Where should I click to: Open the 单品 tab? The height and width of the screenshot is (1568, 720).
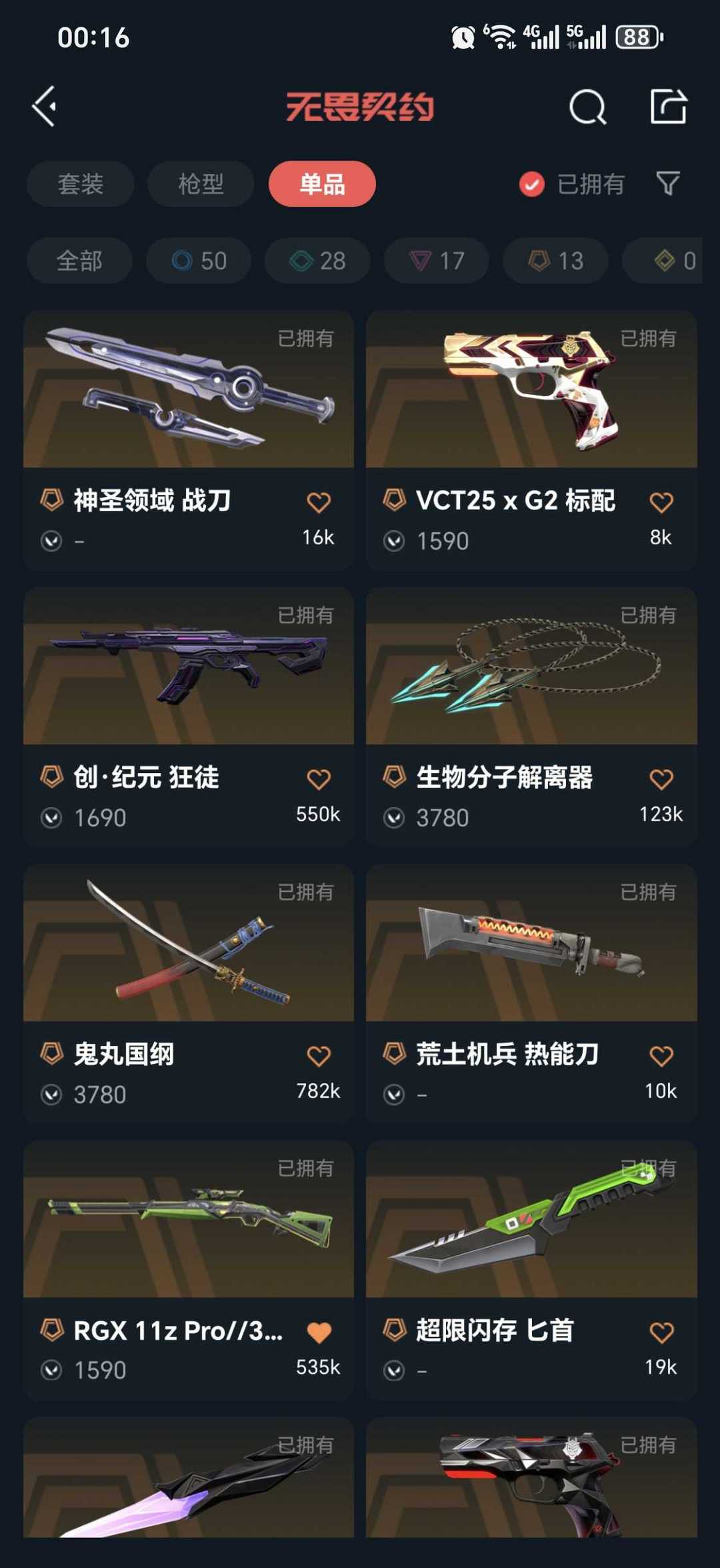[323, 184]
